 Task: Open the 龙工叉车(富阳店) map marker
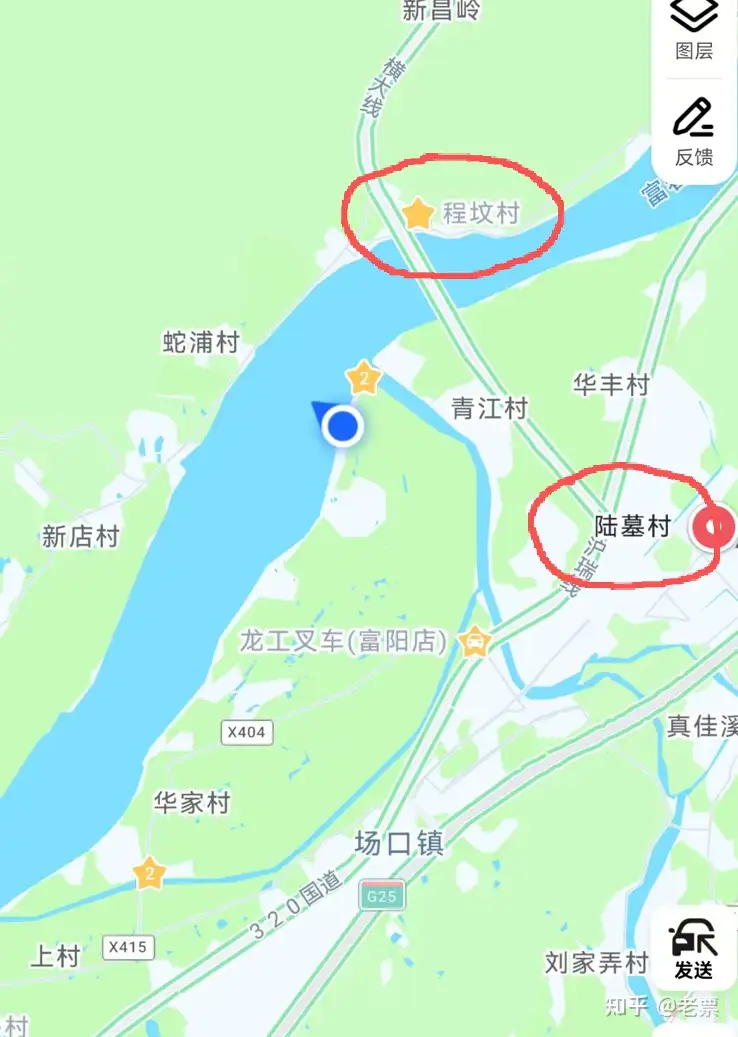pyautogui.click(x=475, y=640)
